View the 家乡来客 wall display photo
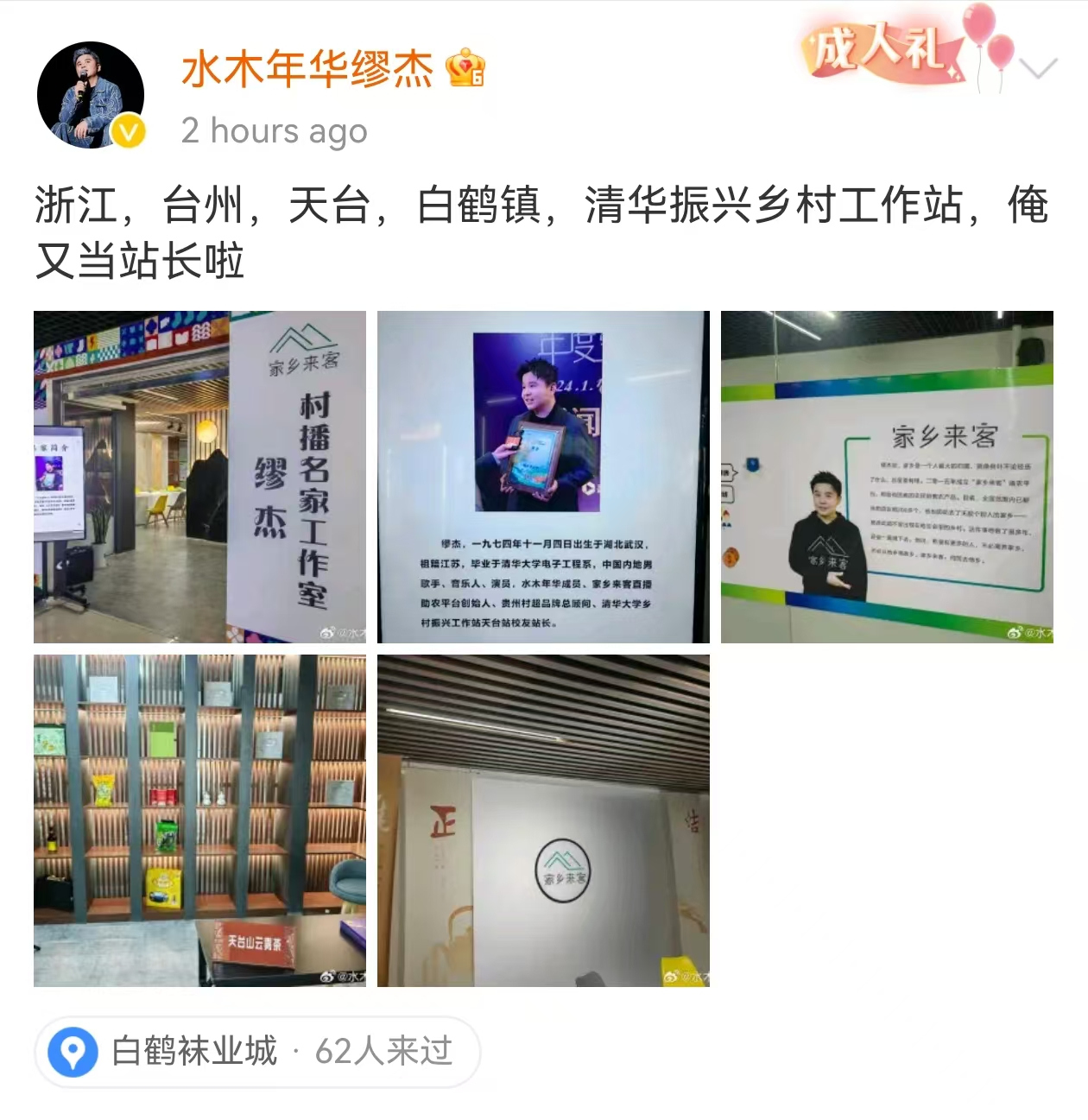 pyautogui.click(x=887, y=477)
